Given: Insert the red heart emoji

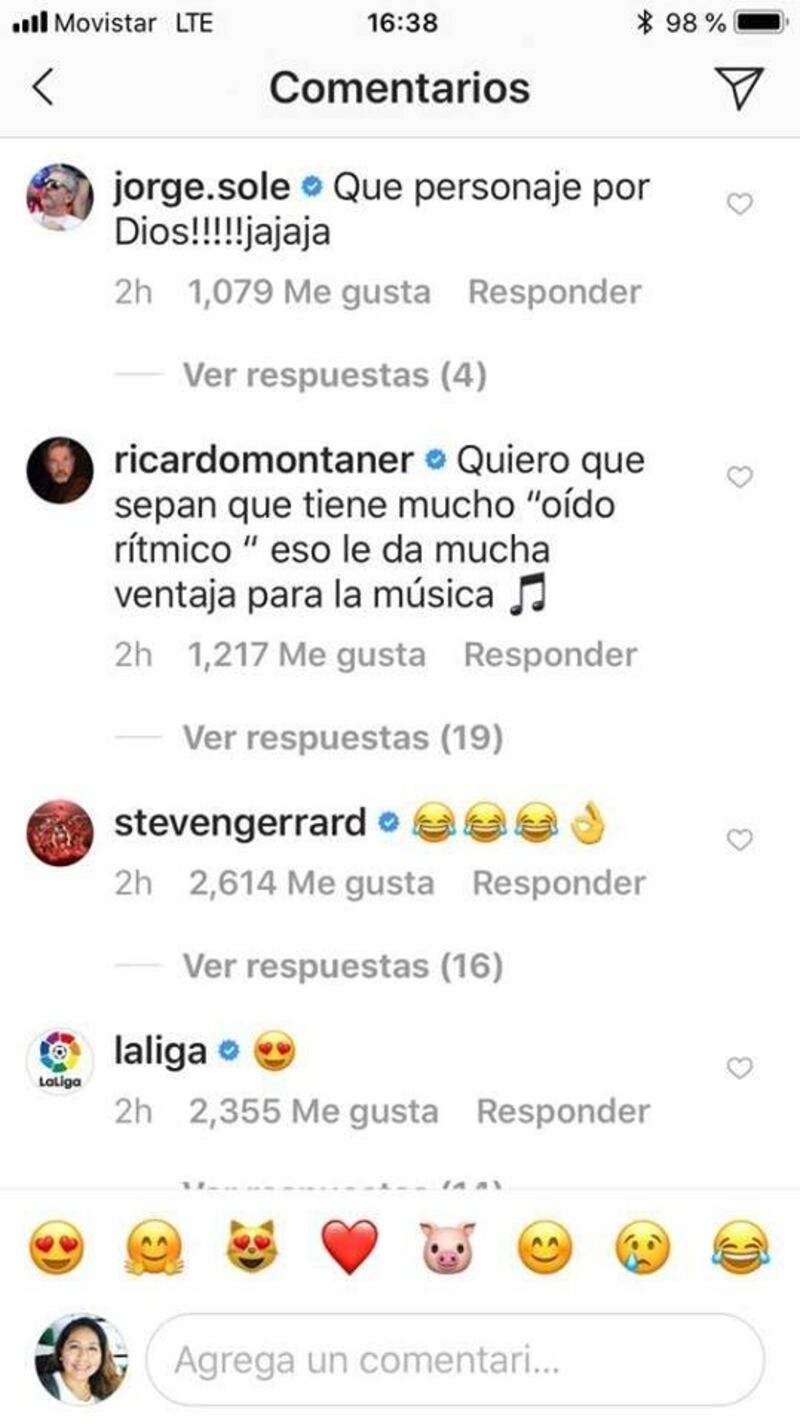Looking at the screenshot, I should pyautogui.click(x=350, y=1248).
